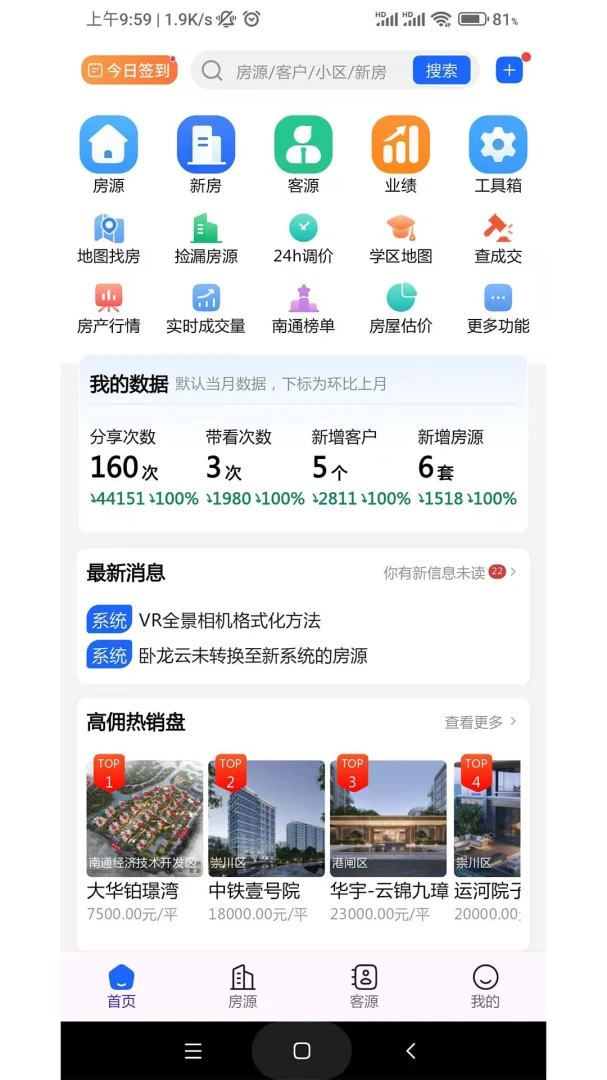
Task: Tap 查看更多 in 高佣热销盘
Action: 480,722
